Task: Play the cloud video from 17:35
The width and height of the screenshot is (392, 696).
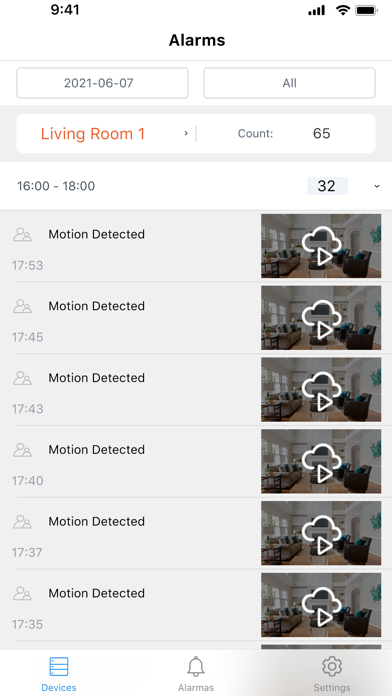Action: pos(321,605)
